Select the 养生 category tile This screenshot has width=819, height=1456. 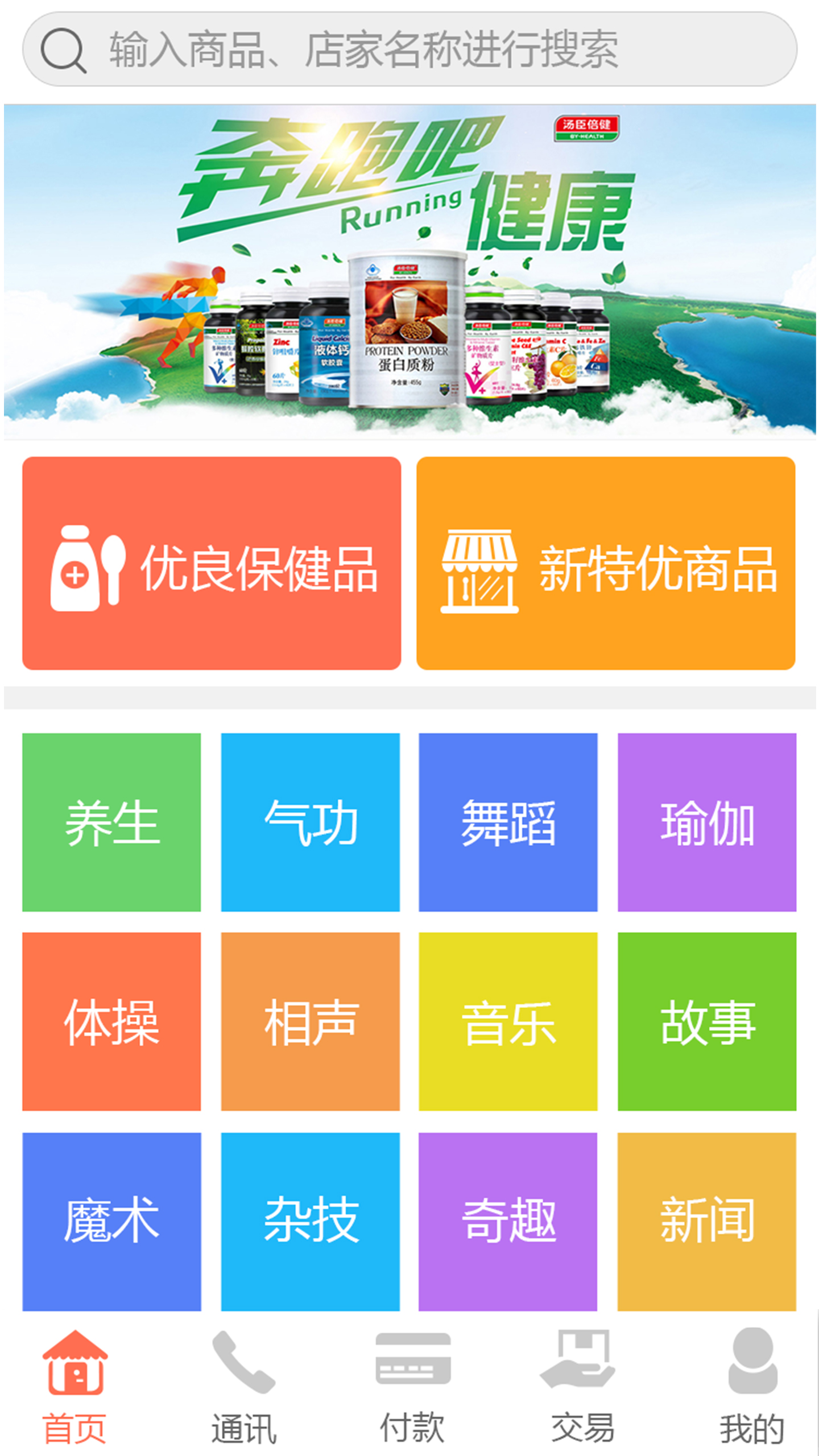(111, 822)
